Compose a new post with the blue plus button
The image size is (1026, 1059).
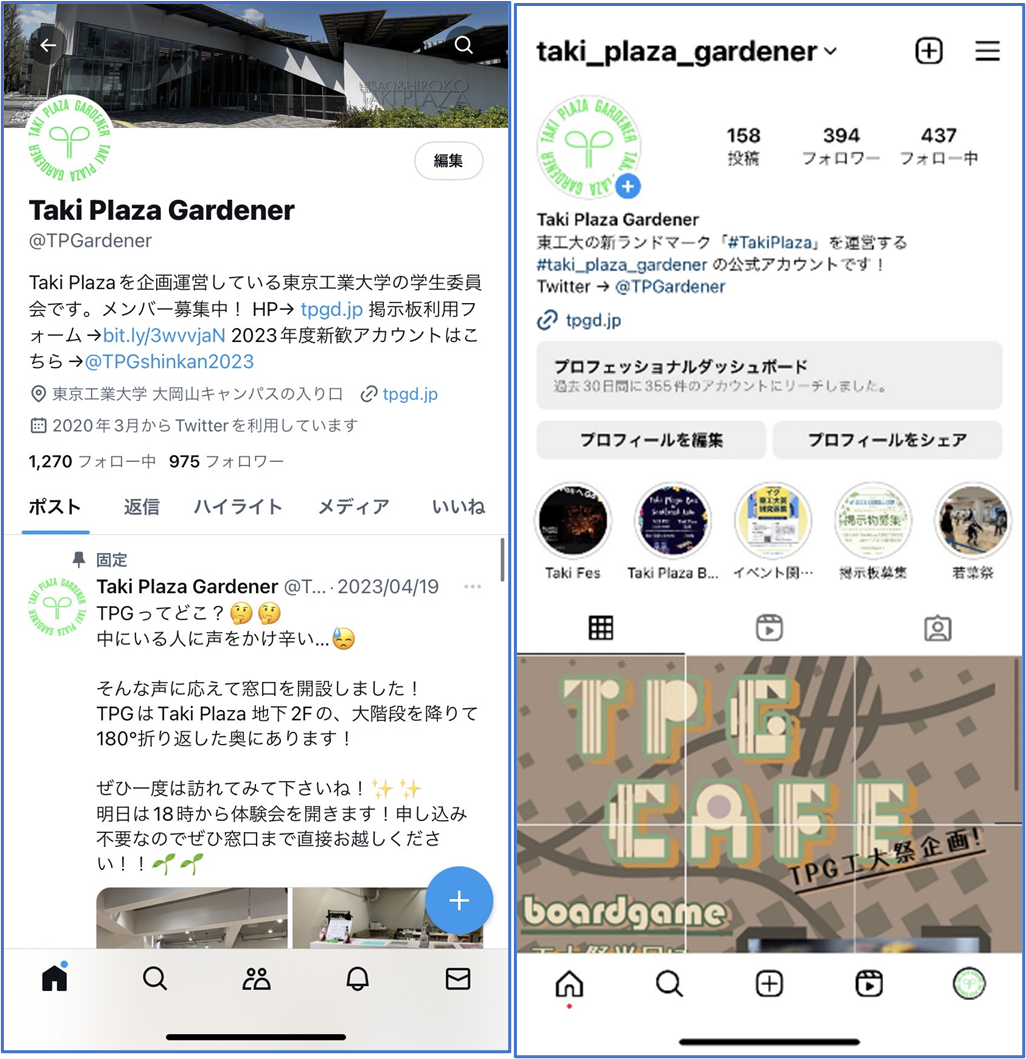tap(459, 901)
